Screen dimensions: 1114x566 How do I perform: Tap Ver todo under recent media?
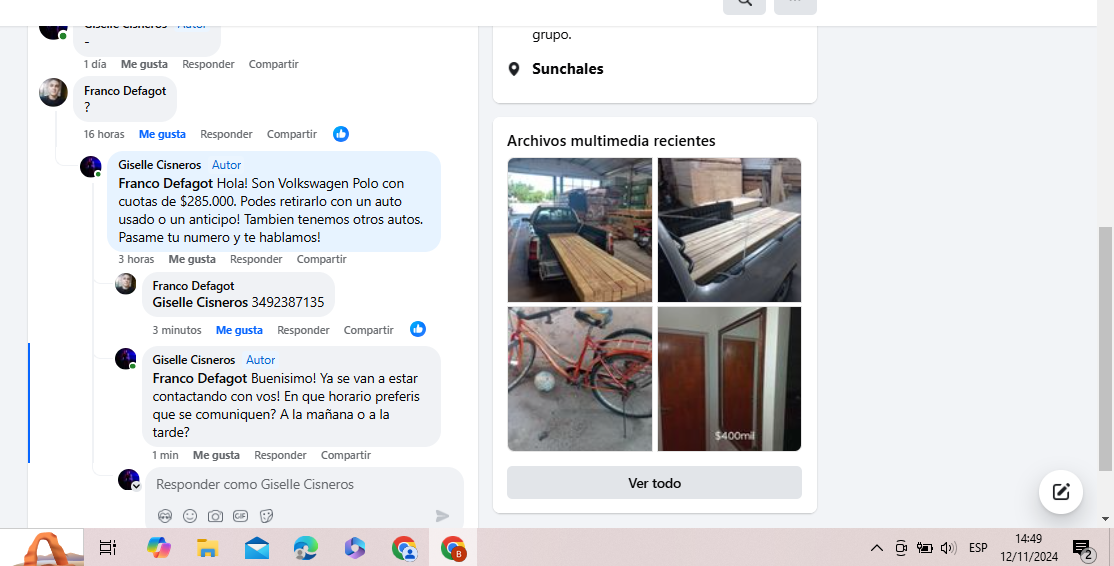(x=654, y=483)
